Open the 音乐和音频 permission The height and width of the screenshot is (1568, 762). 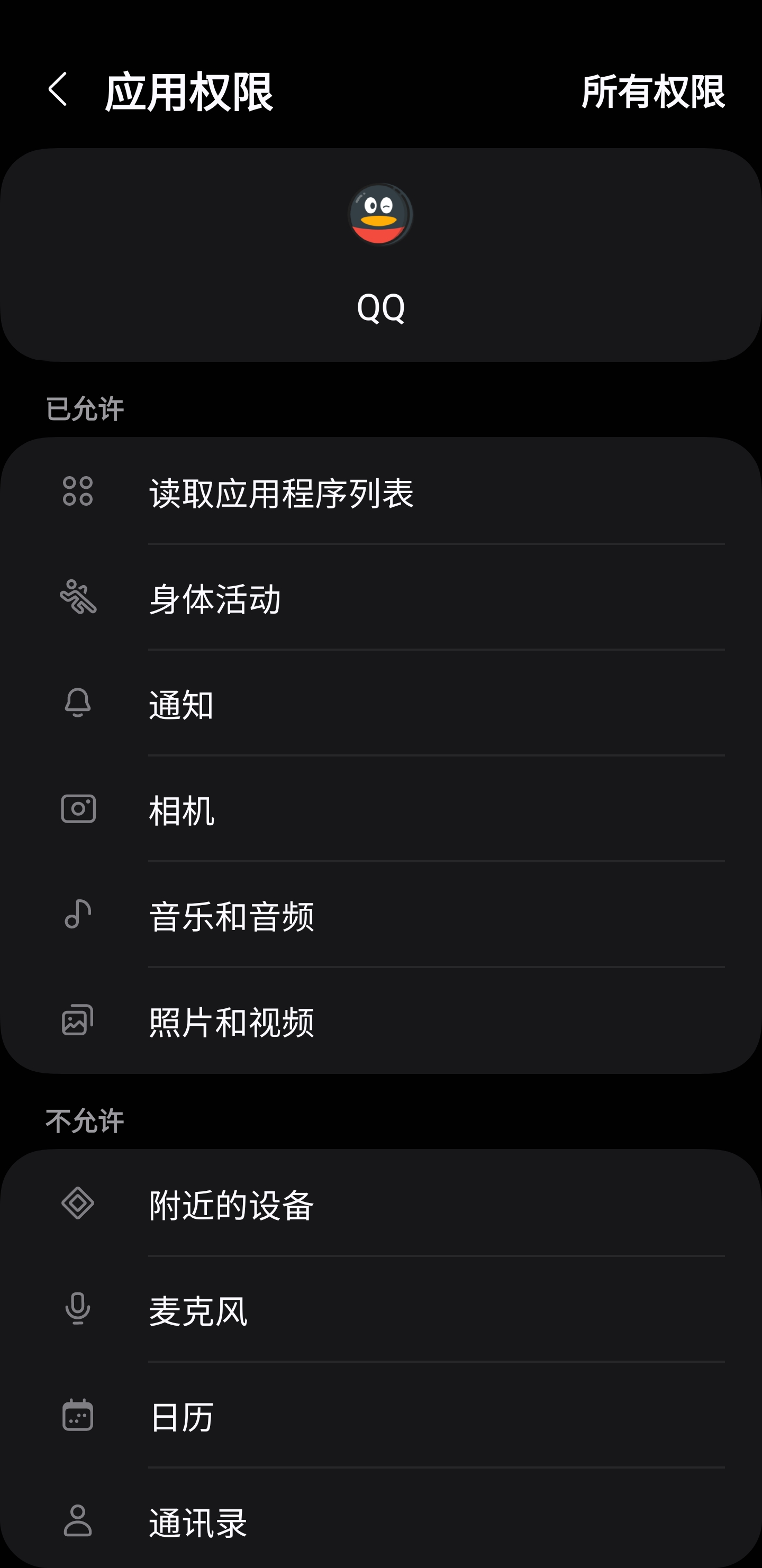[380, 915]
